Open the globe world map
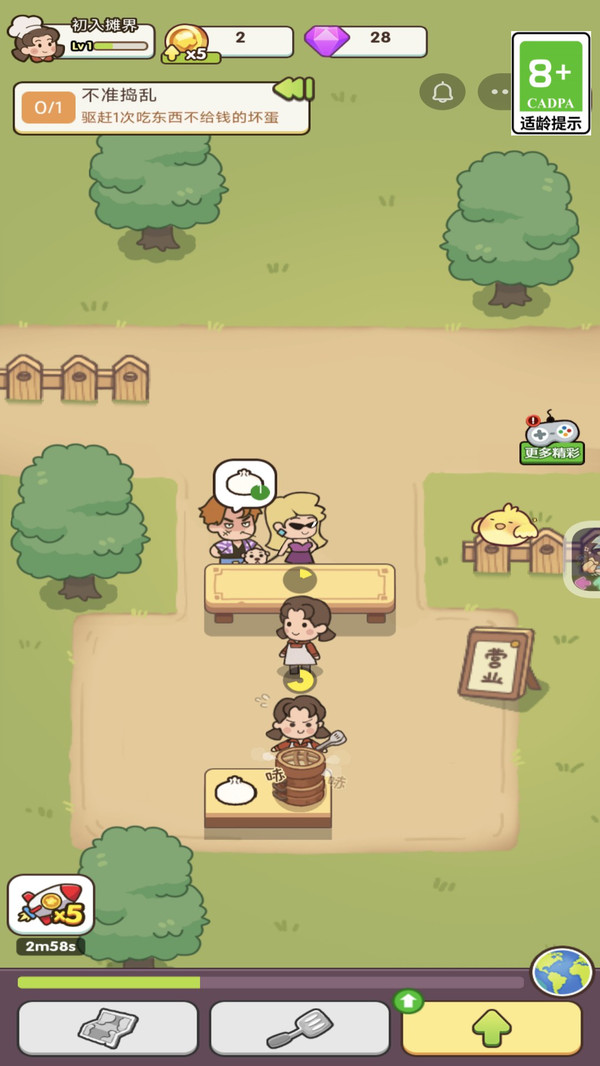 click(x=562, y=972)
